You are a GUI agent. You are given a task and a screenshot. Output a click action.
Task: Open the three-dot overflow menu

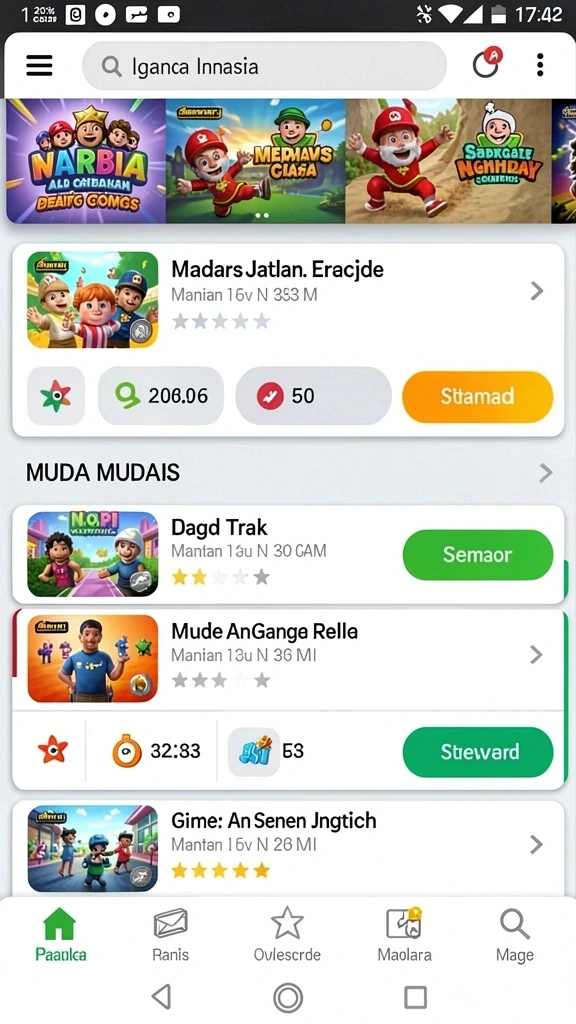(539, 65)
